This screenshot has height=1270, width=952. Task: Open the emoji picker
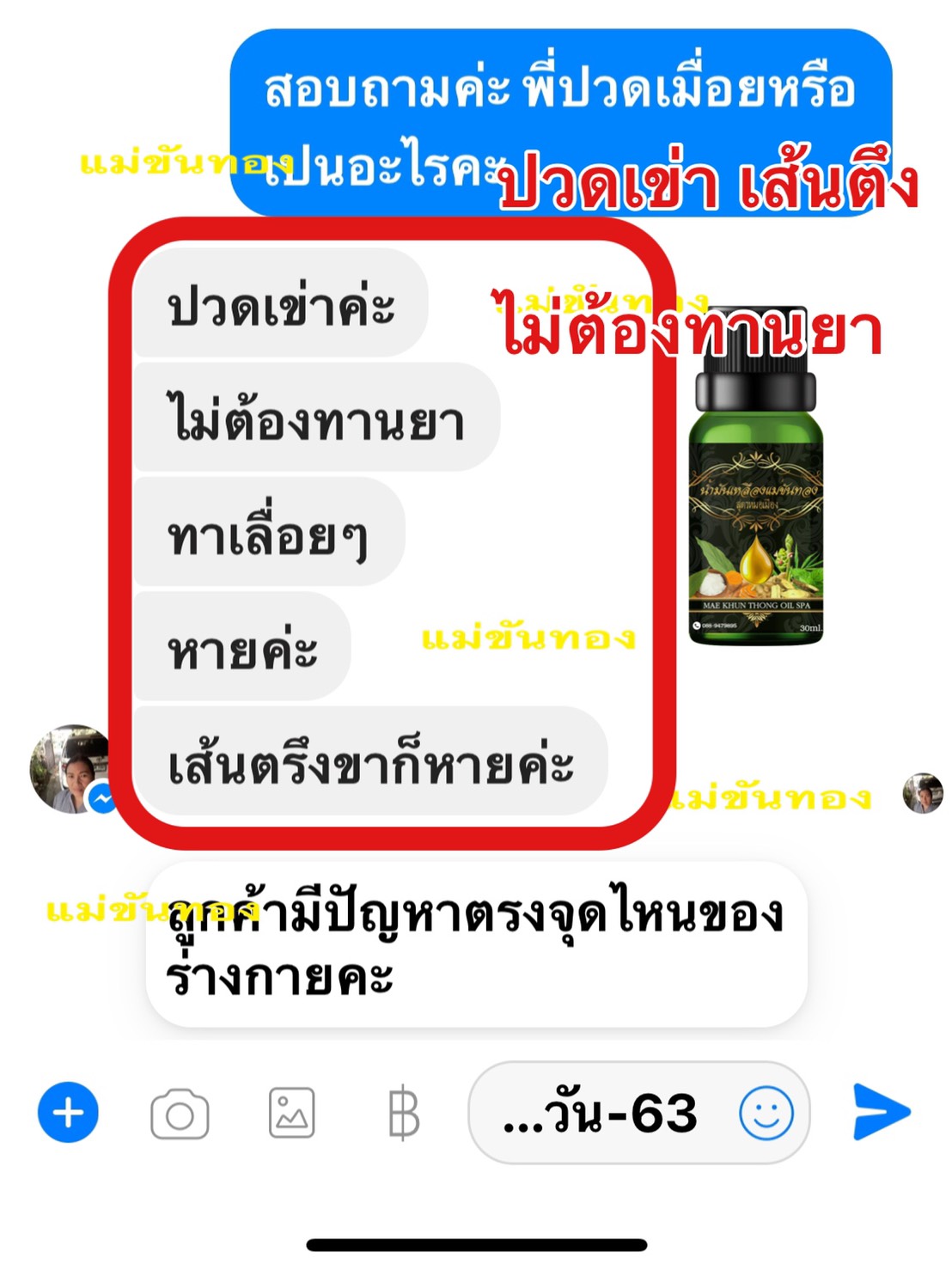[766, 1113]
